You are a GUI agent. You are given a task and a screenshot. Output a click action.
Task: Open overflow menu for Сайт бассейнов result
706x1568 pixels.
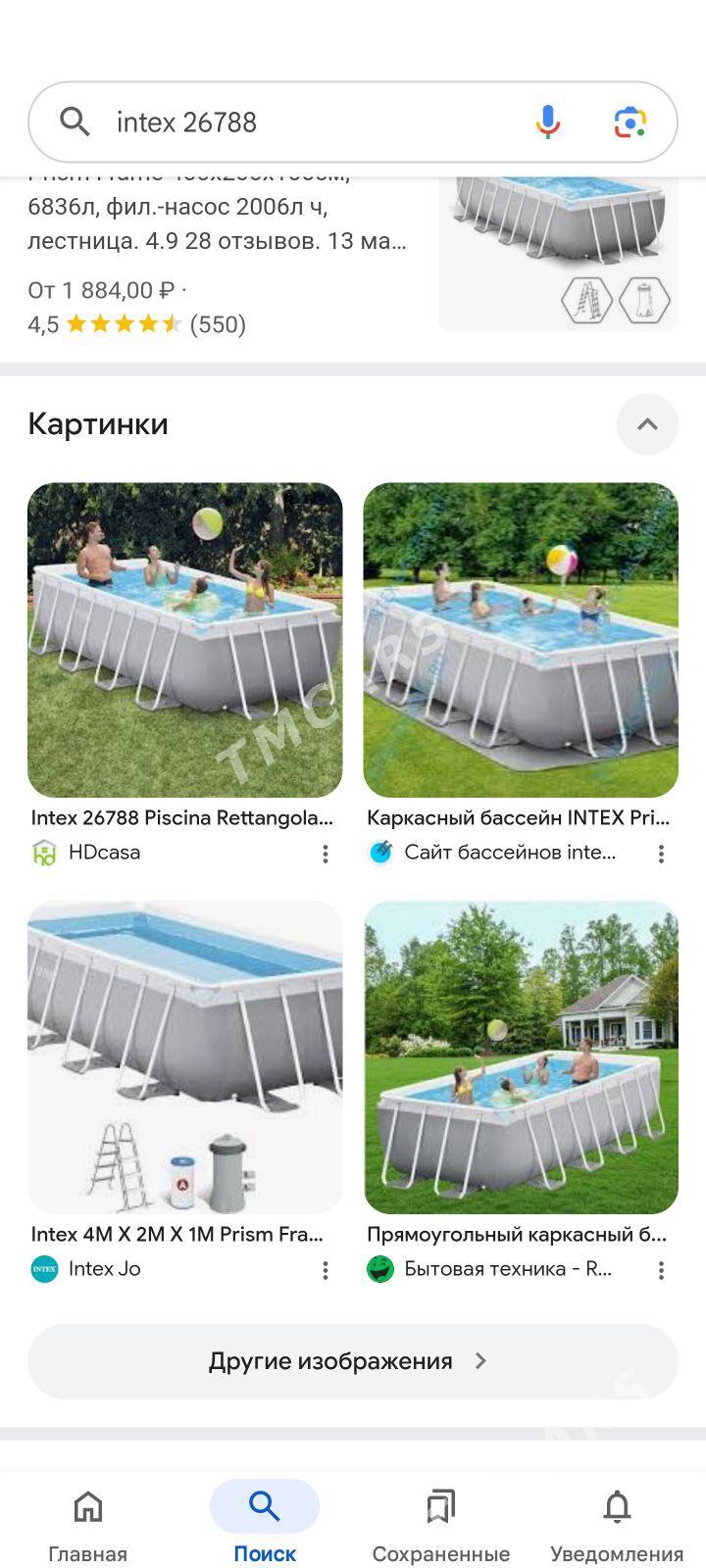pyautogui.click(x=661, y=854)
